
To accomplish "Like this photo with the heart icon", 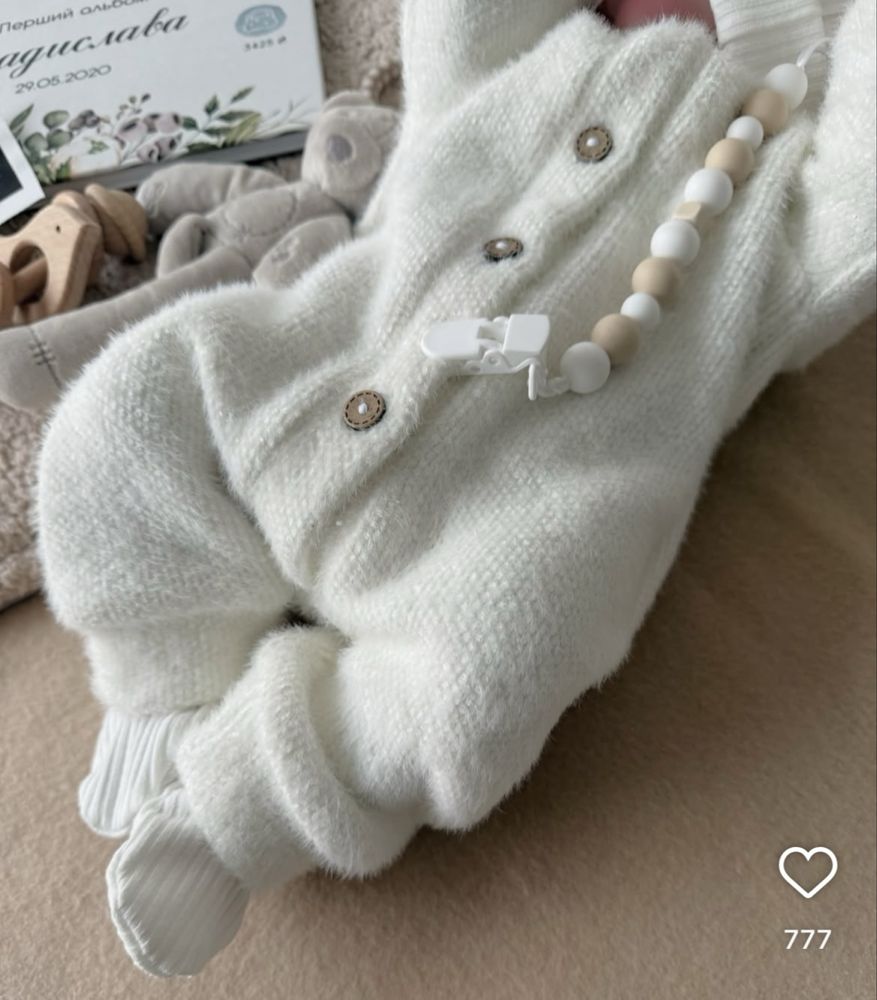I will point(807,872).
